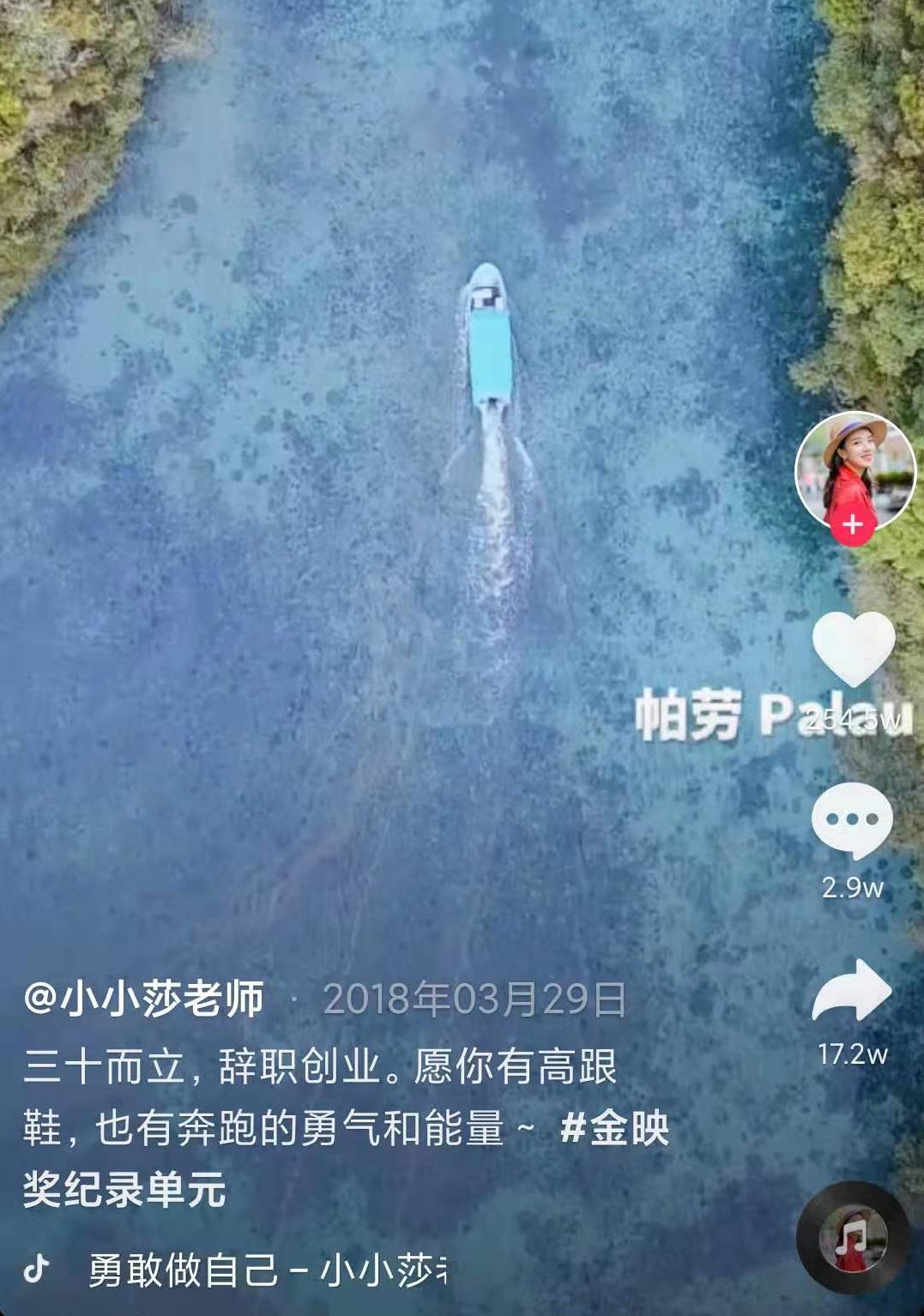Open the comments with 2.9w count

point(852,821)
